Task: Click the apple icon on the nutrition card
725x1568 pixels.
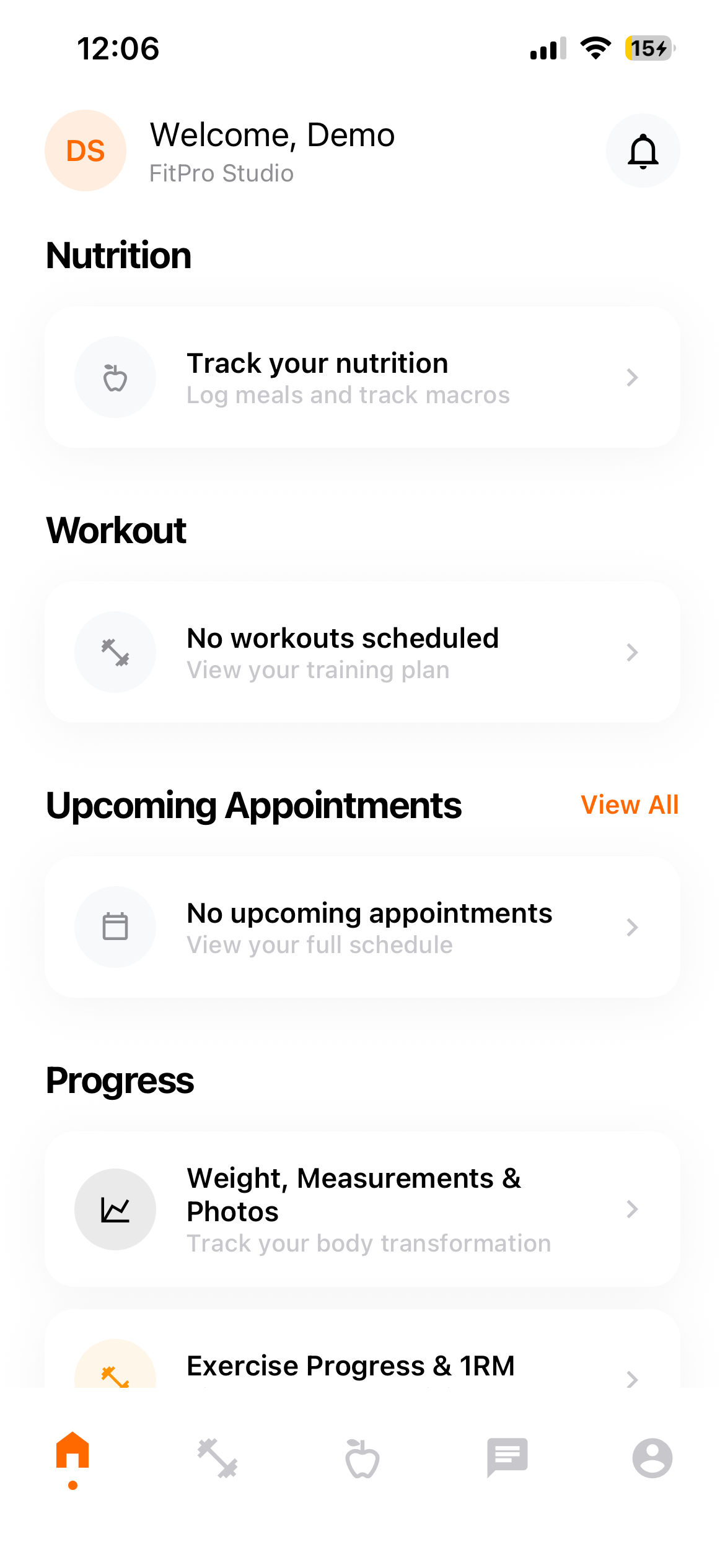Action: (x=115, y=377)
